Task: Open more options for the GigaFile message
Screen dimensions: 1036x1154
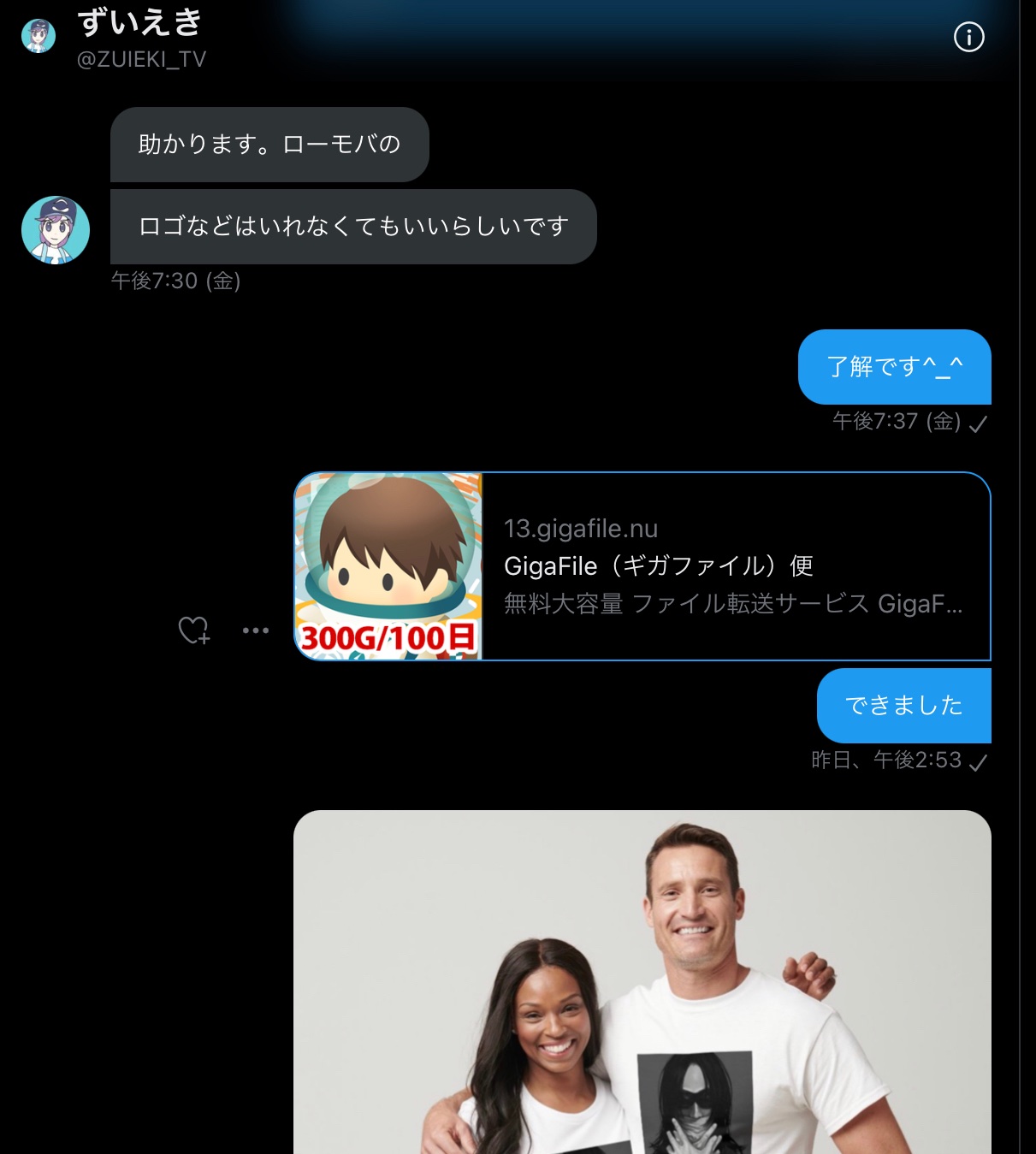Action: point(255,630)
